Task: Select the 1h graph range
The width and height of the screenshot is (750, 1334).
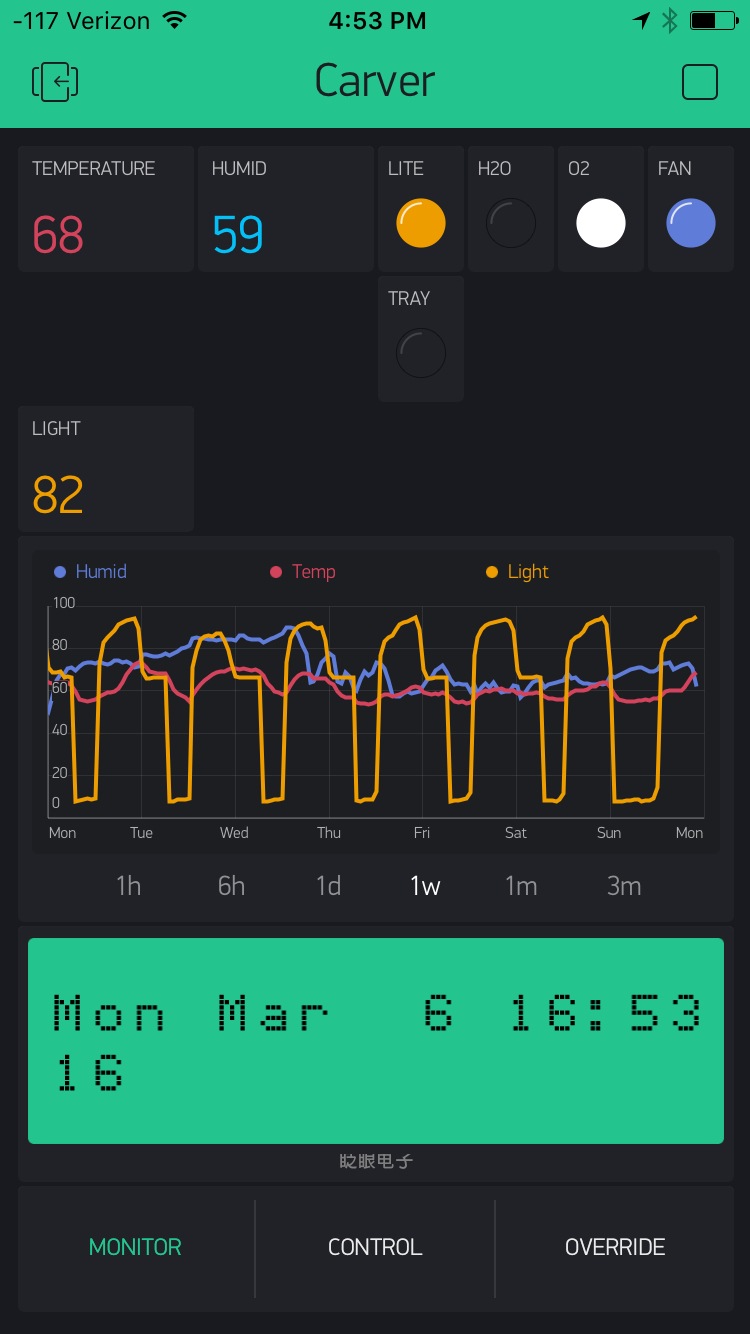Action: point(129,886)
